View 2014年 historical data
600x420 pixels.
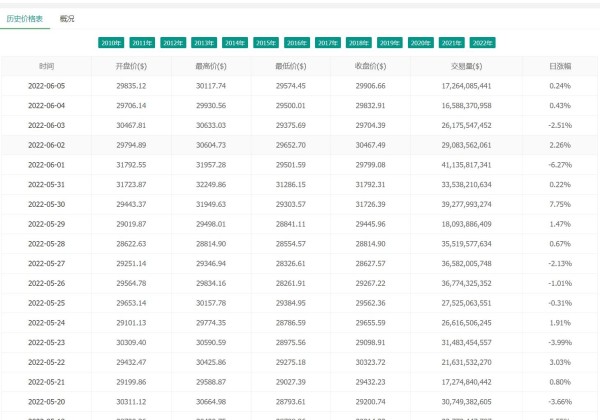(235, 44)
